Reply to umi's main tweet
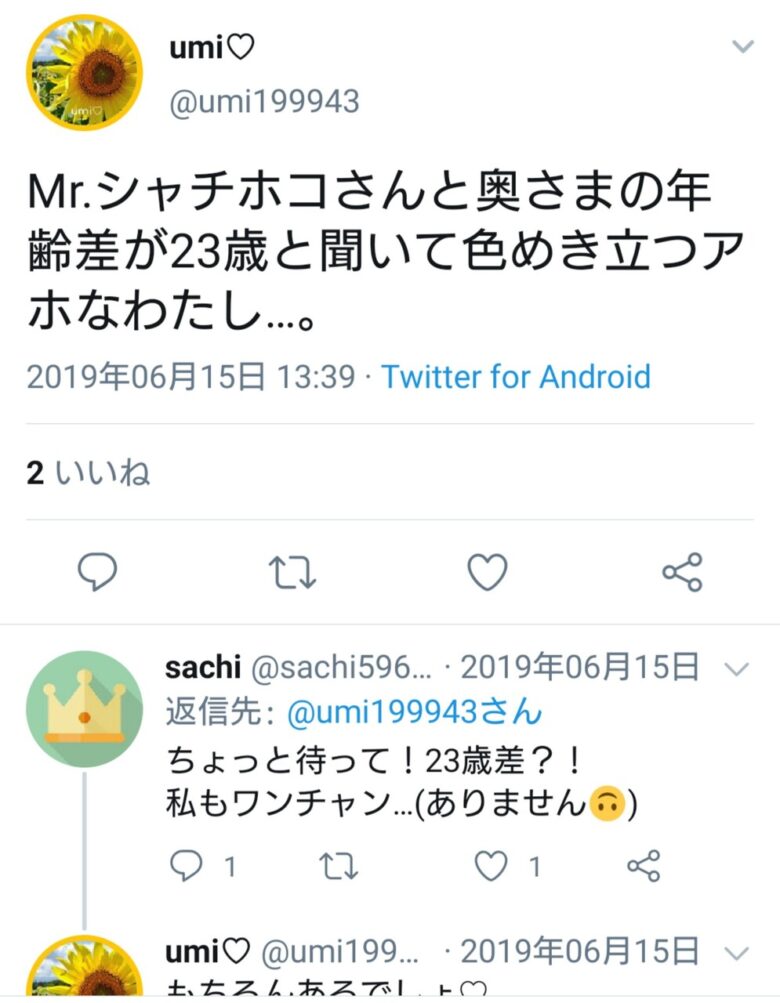The height and width of the screenshot is (1003, 780). 98,572
